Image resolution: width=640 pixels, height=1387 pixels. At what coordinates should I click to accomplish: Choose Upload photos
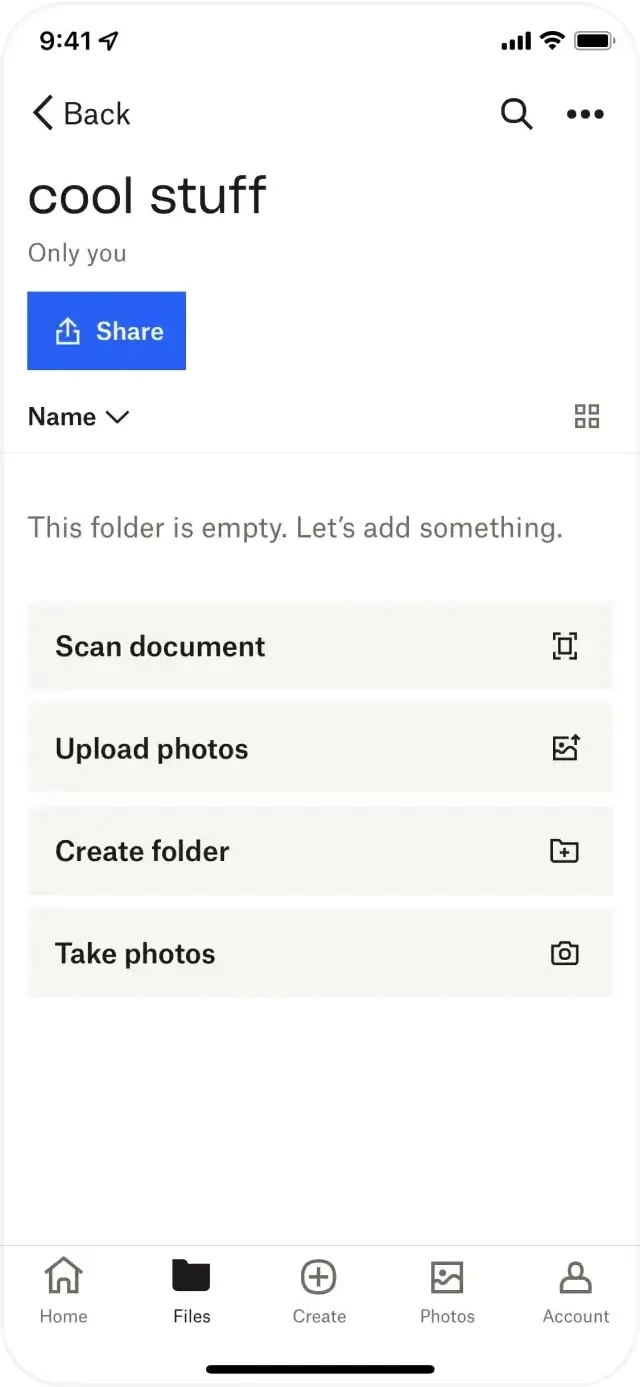click(320, 749)
